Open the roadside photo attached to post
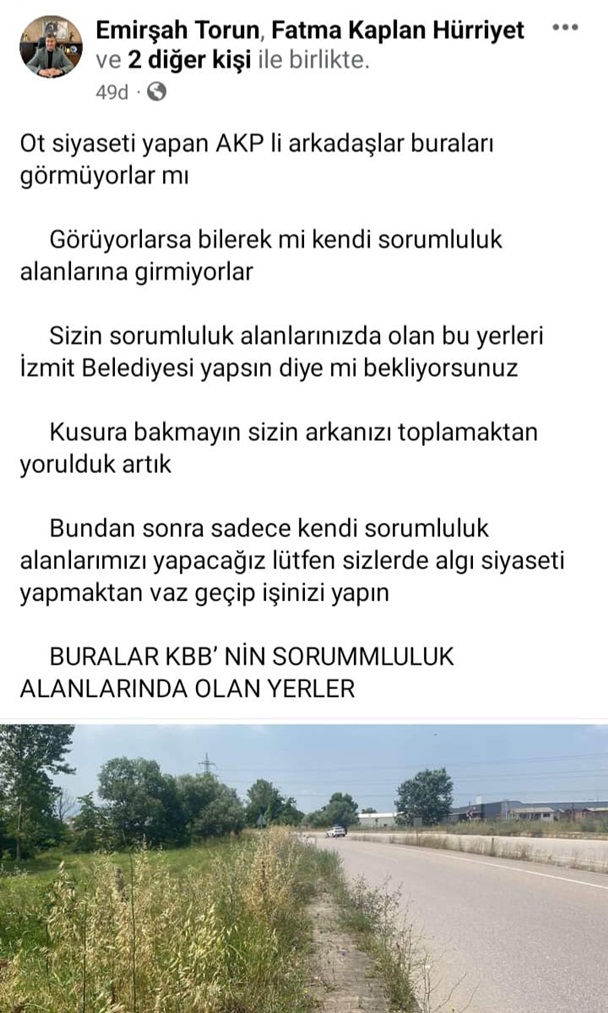This screenshot has width=608, height=1013. pyautogui.click(x=304, y=868)
